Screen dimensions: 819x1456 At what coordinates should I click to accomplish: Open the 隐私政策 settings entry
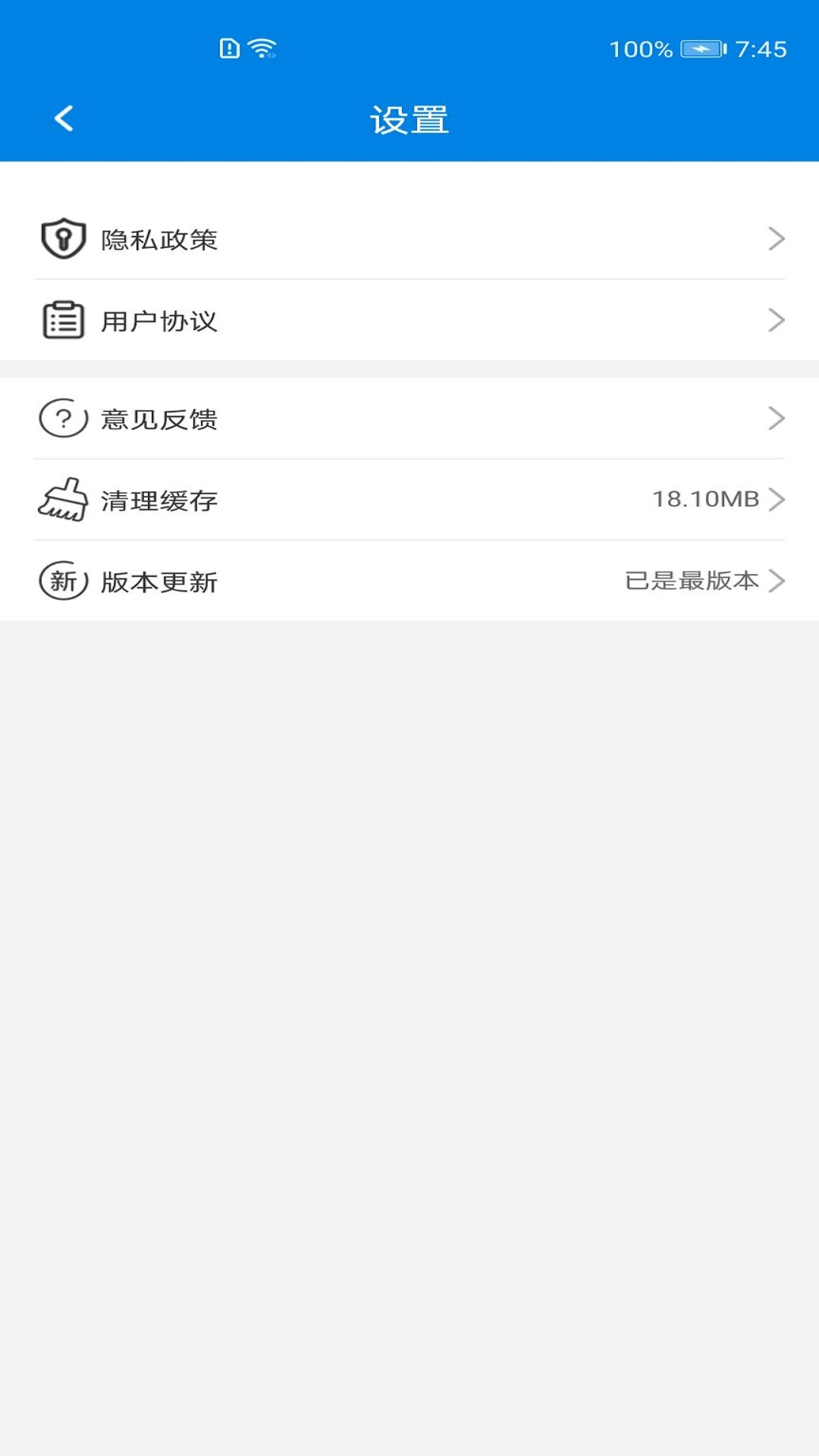pyautogui.click(x=159, y=240)
